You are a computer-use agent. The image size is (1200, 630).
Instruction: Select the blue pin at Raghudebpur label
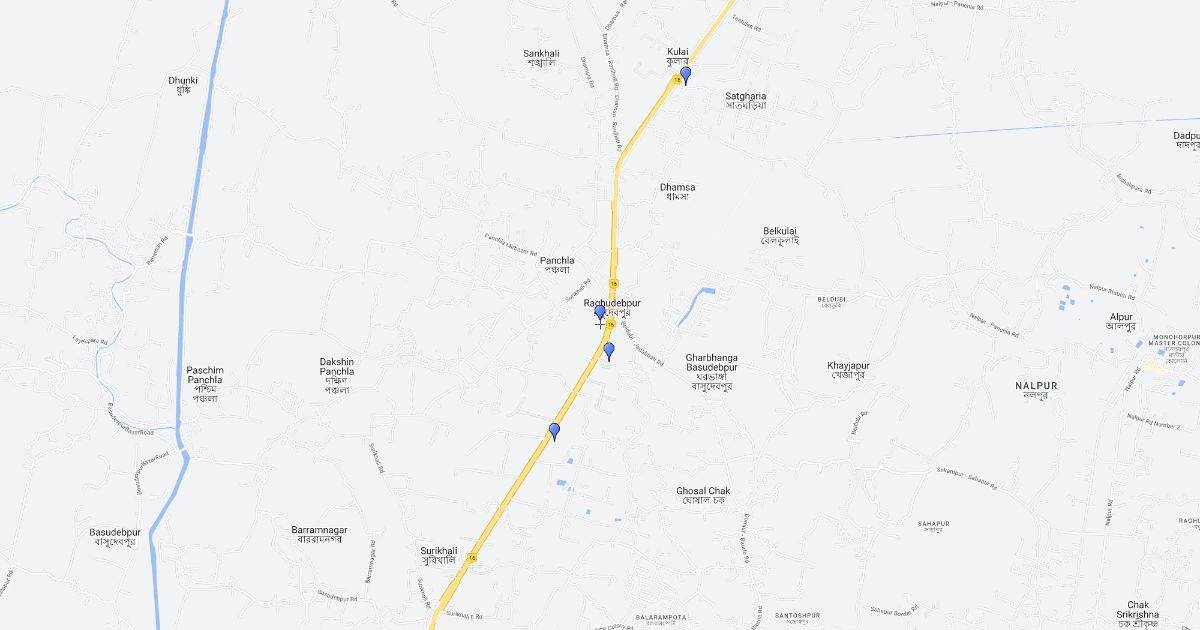[x=600, y=313]
